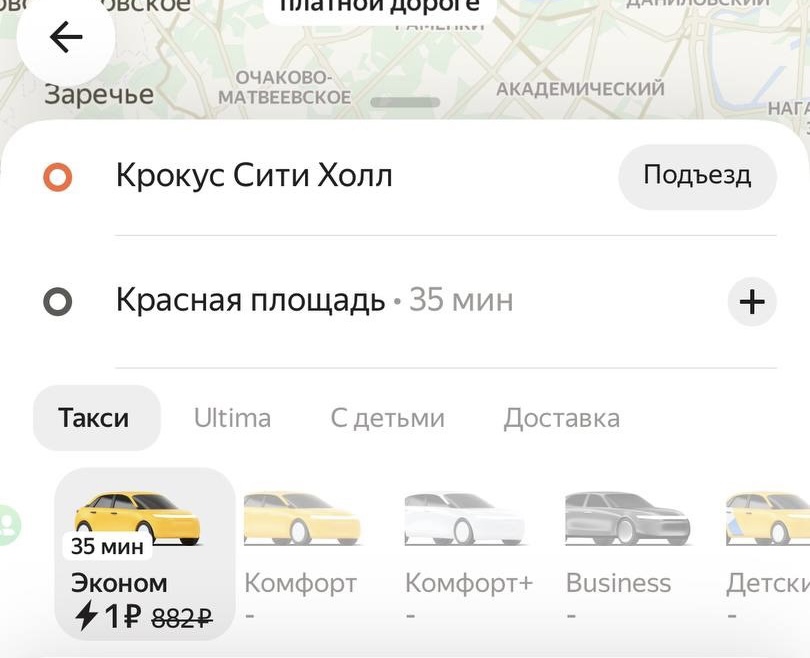Go back with the arrow button
The image size is (810, 658).
(x=66, y=38)
